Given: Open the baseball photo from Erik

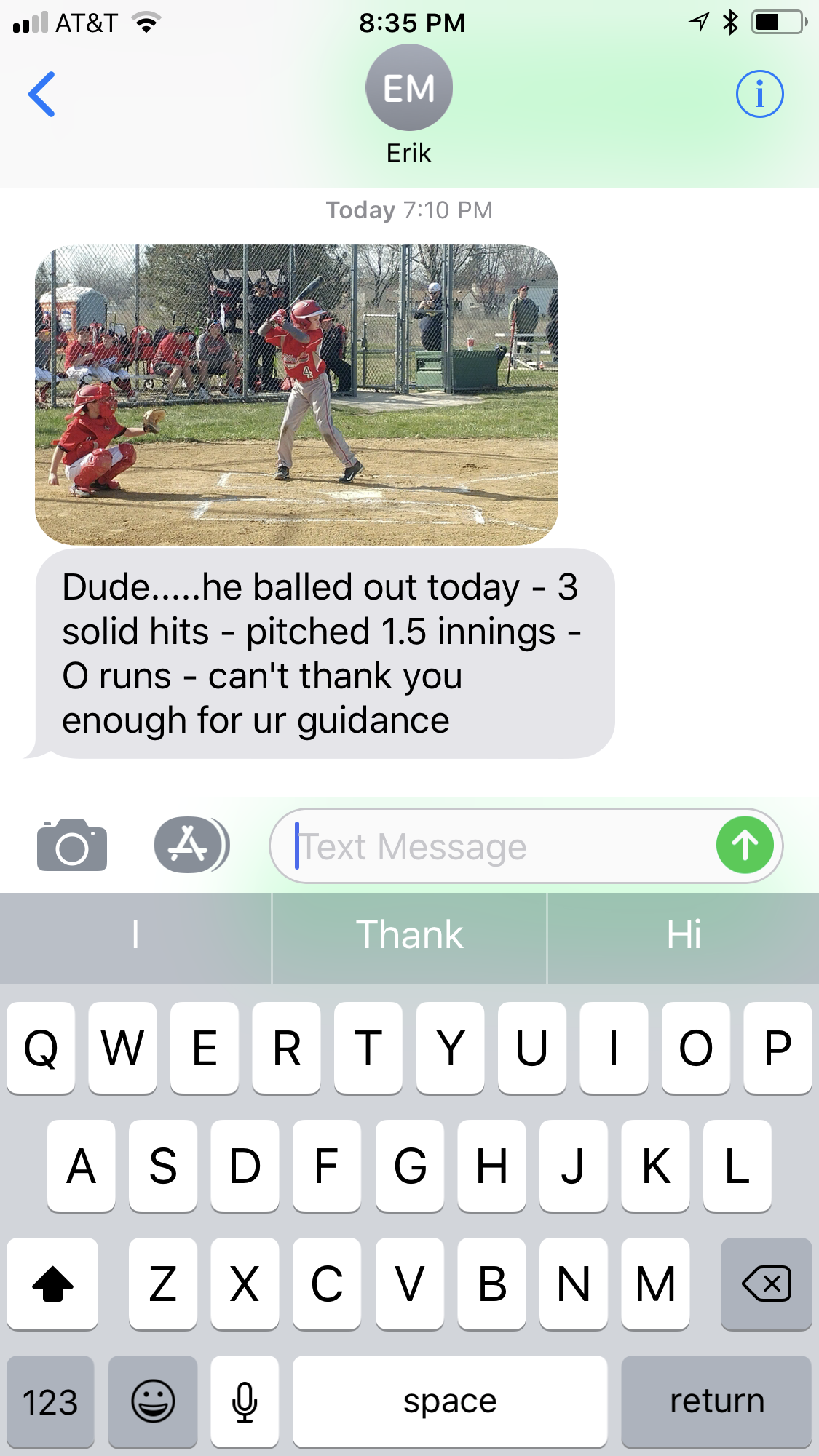Looking at the screenshot, I should [296, 395].
